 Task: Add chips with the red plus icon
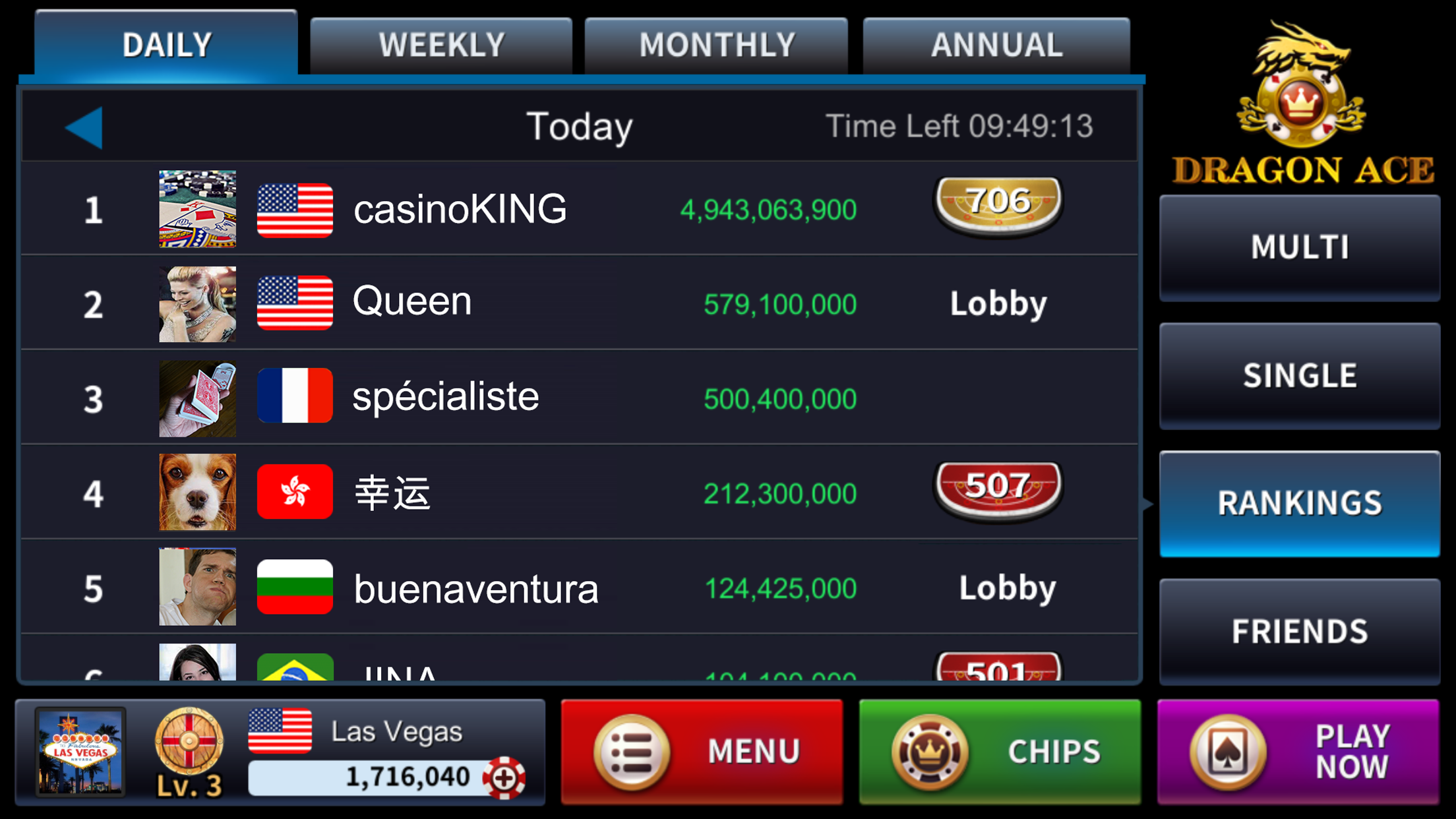tap(504, 778)
